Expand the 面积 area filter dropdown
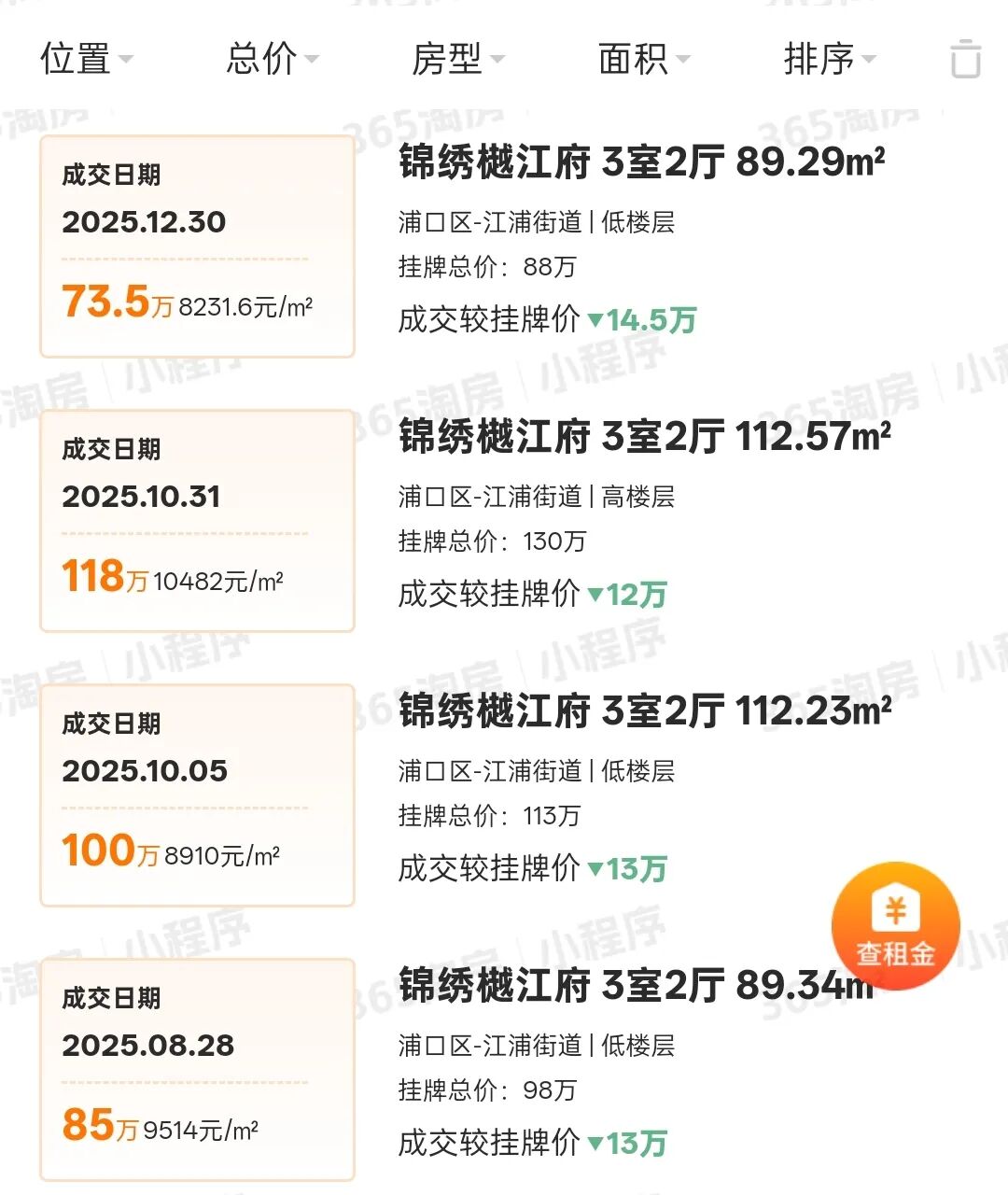 coord(643,59)
